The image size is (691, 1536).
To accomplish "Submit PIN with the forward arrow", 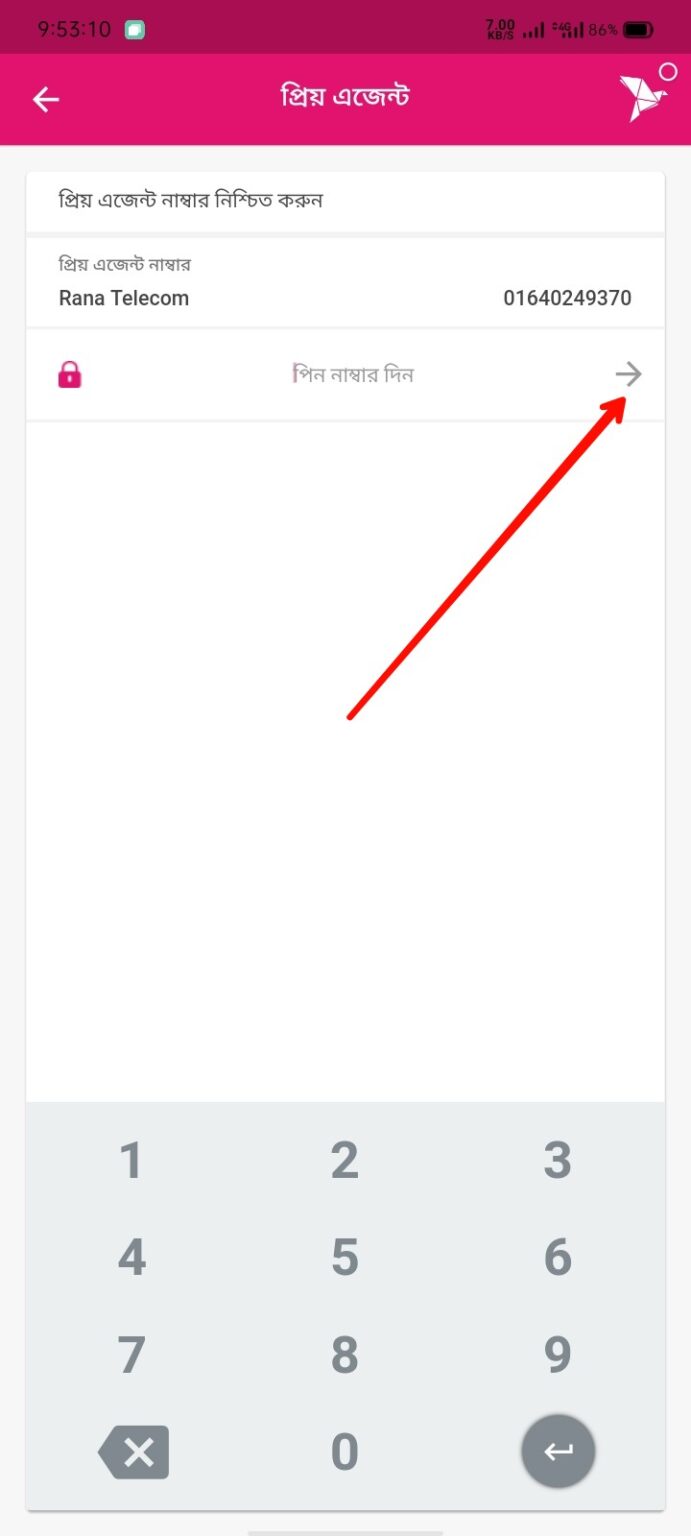I will (628, 375).
